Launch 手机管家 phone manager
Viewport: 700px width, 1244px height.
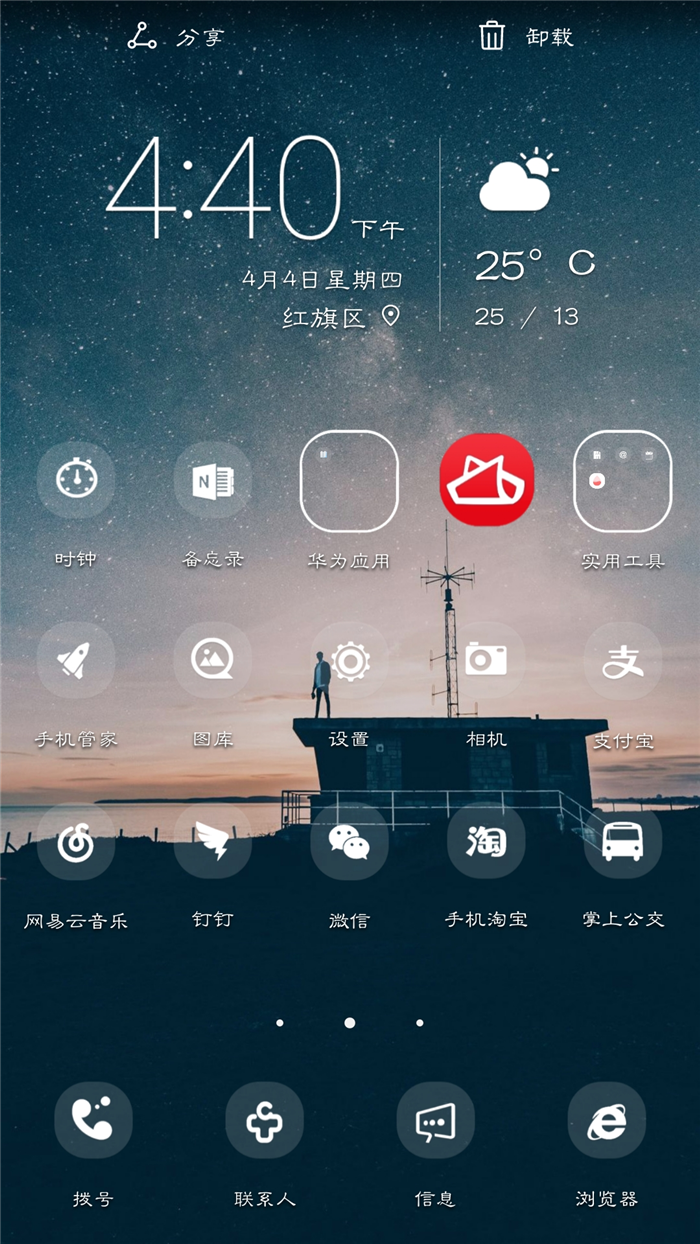pos(76,661)
